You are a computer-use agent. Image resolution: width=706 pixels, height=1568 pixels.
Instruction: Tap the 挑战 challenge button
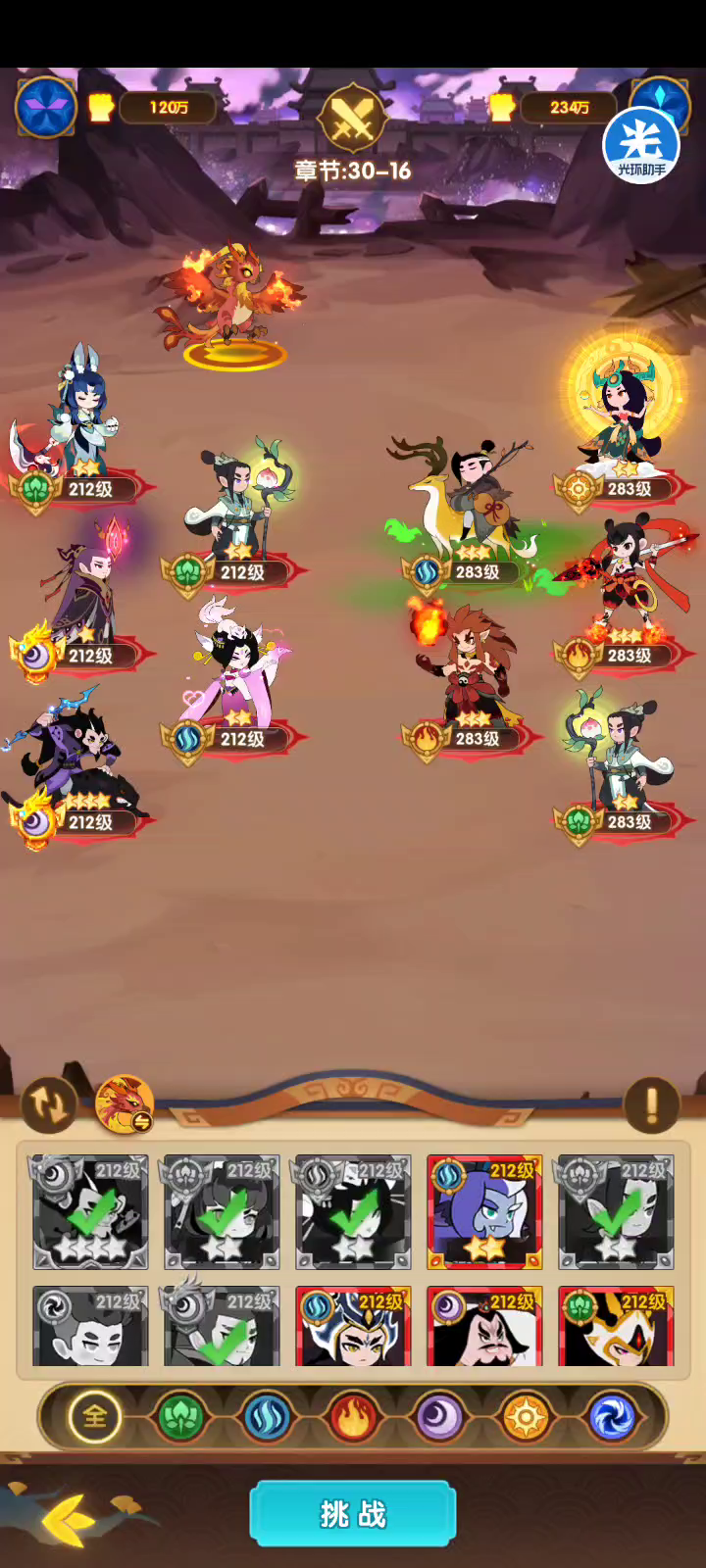353,1513
